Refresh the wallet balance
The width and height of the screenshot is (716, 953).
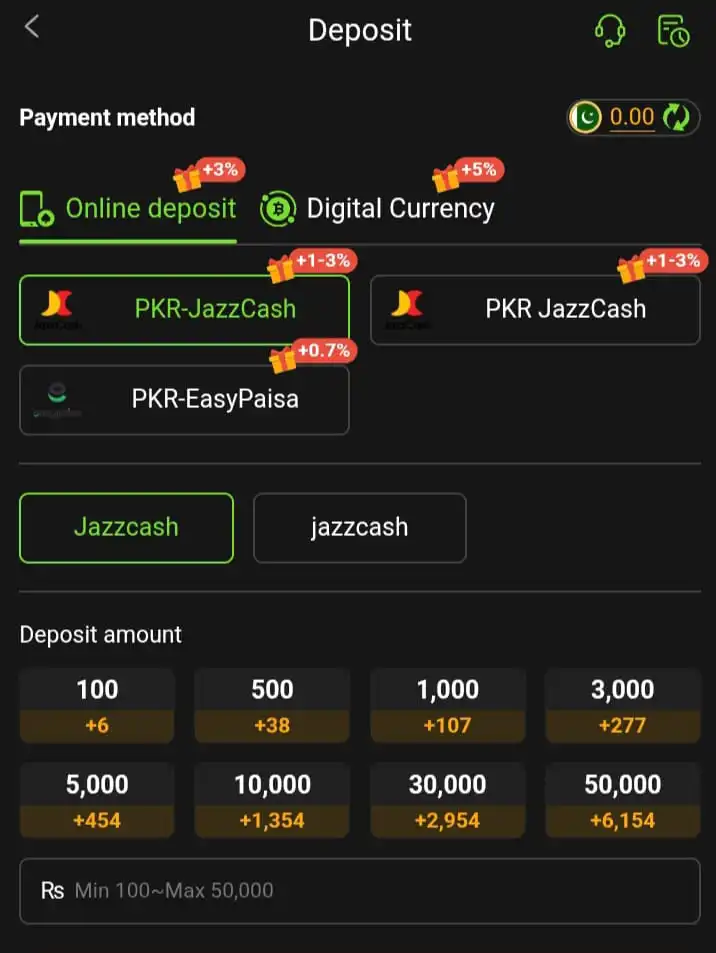pyautogui.click(x=678, y=118)
